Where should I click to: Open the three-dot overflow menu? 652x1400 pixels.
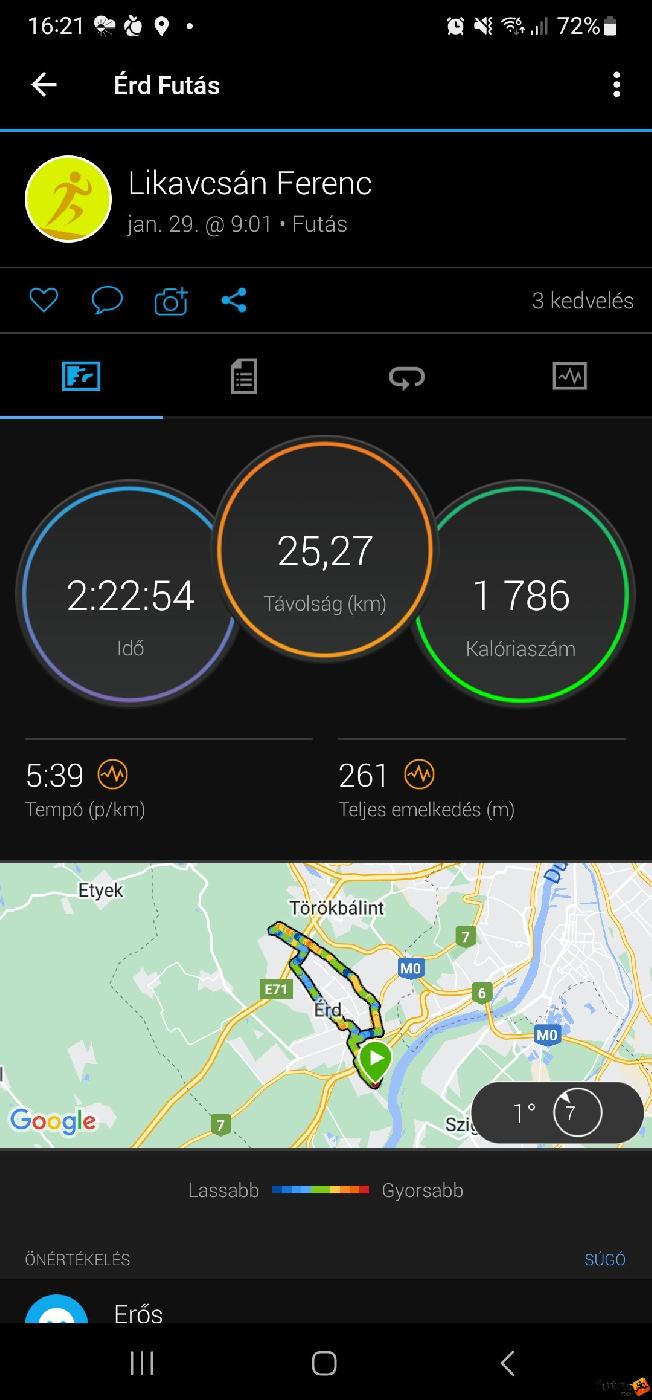(616, 85)
